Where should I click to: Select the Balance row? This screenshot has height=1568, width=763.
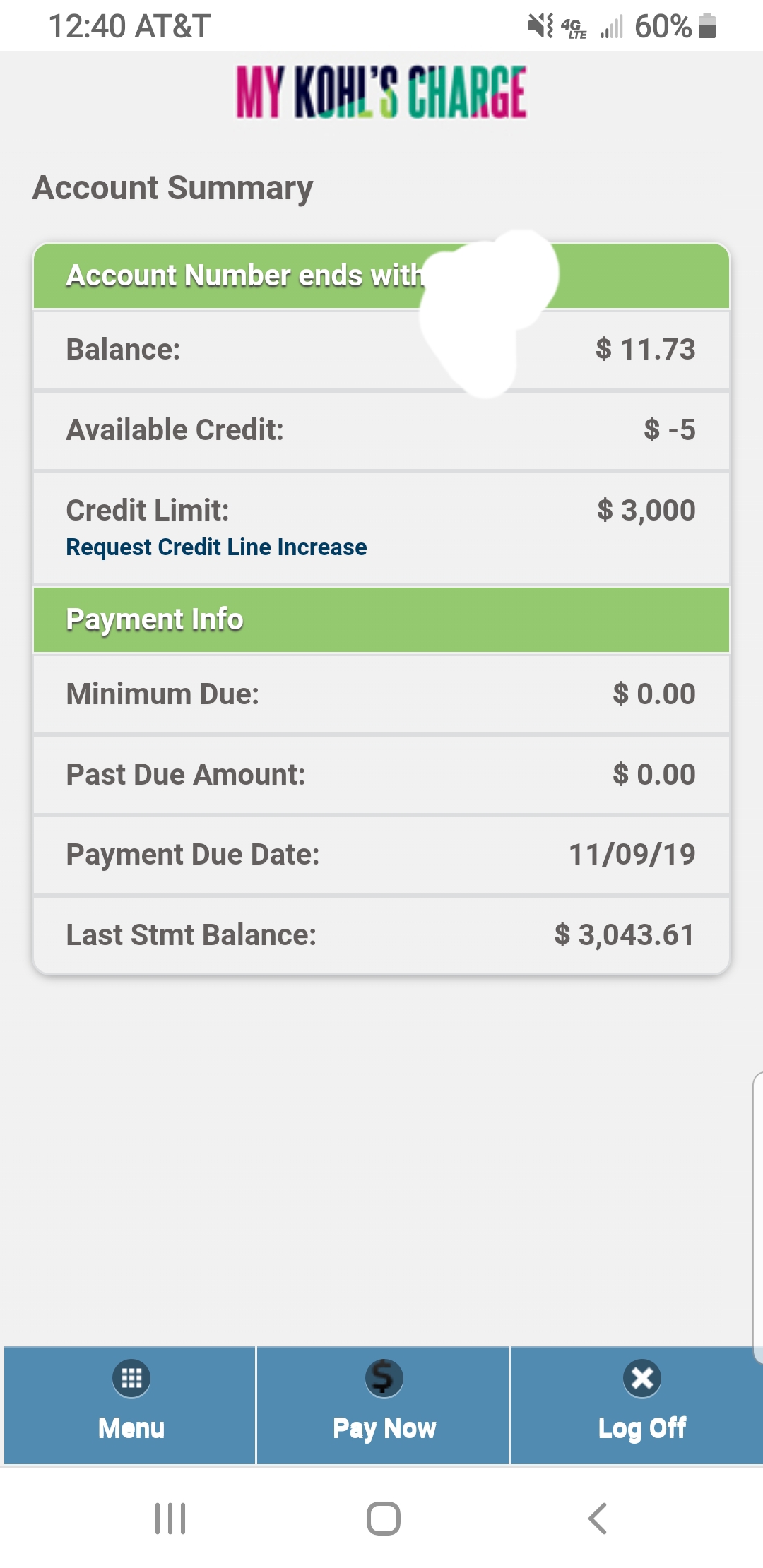click(x=381, y=349)
